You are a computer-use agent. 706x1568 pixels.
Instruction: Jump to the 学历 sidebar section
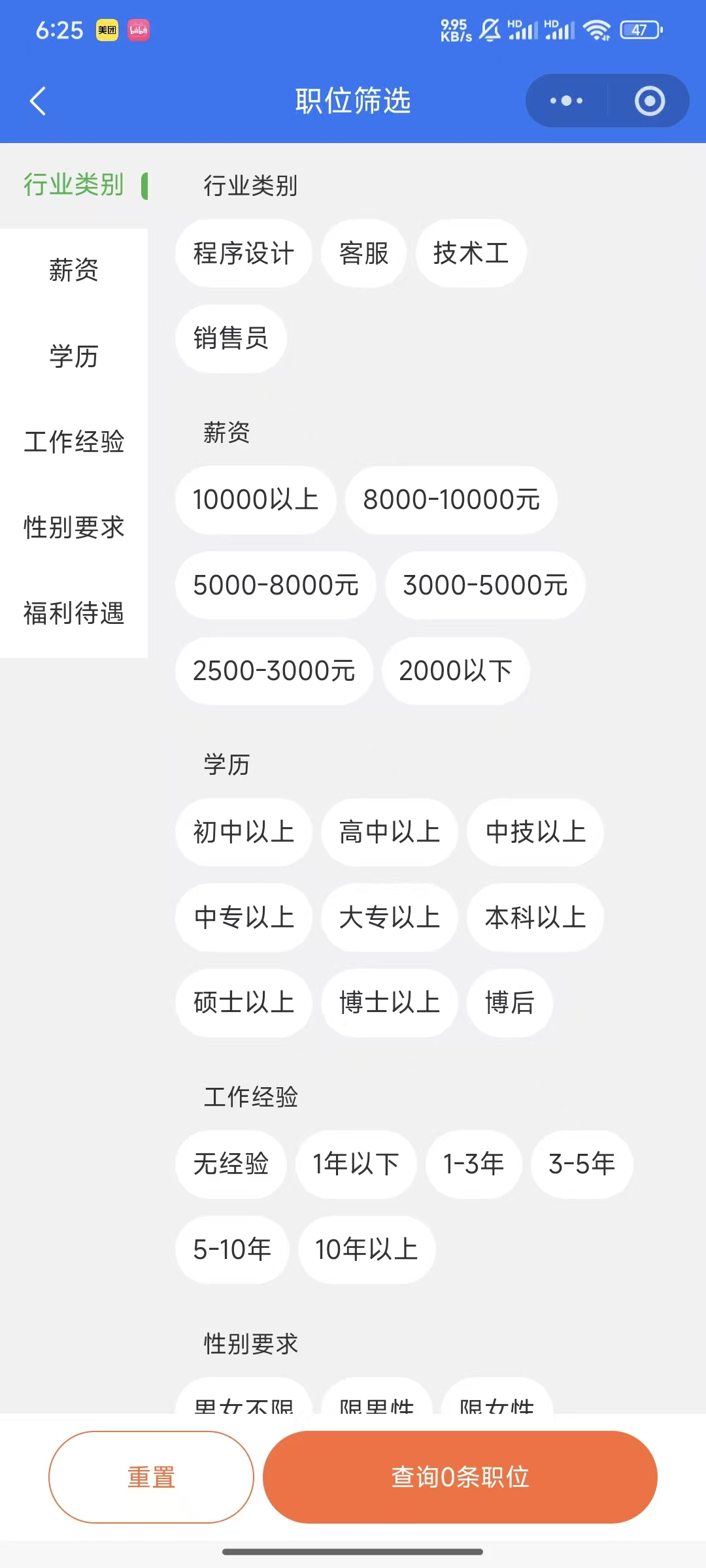[x=74, y=356]
